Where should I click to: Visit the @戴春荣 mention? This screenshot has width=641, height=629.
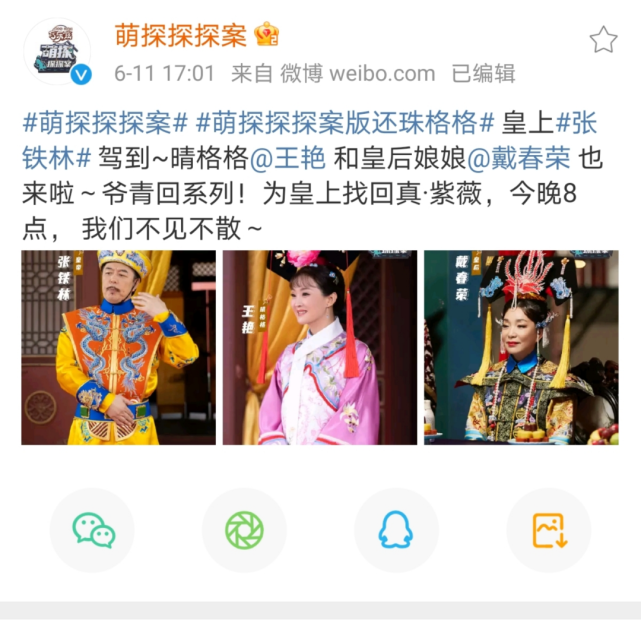tap(518, 158)
